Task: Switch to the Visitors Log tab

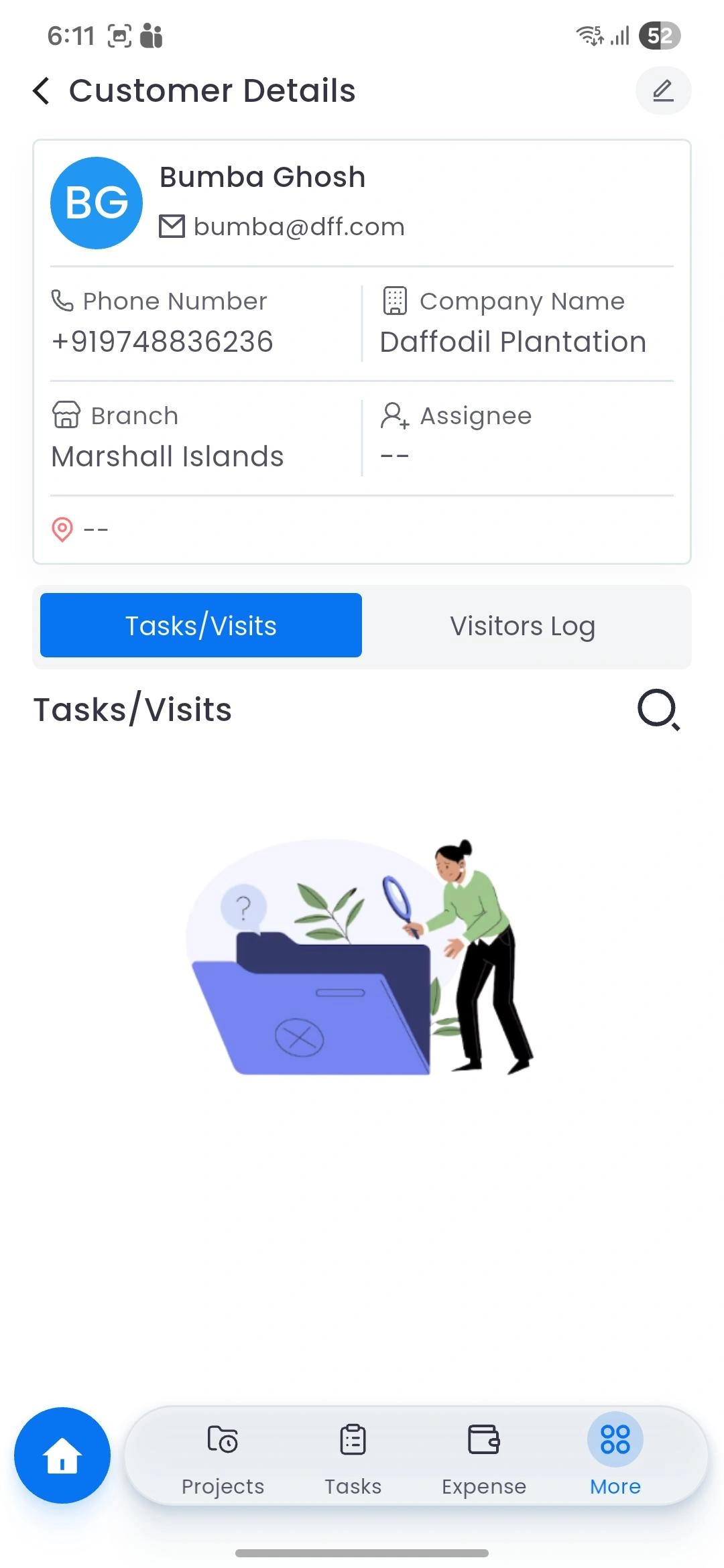Action: coord(522,626)
